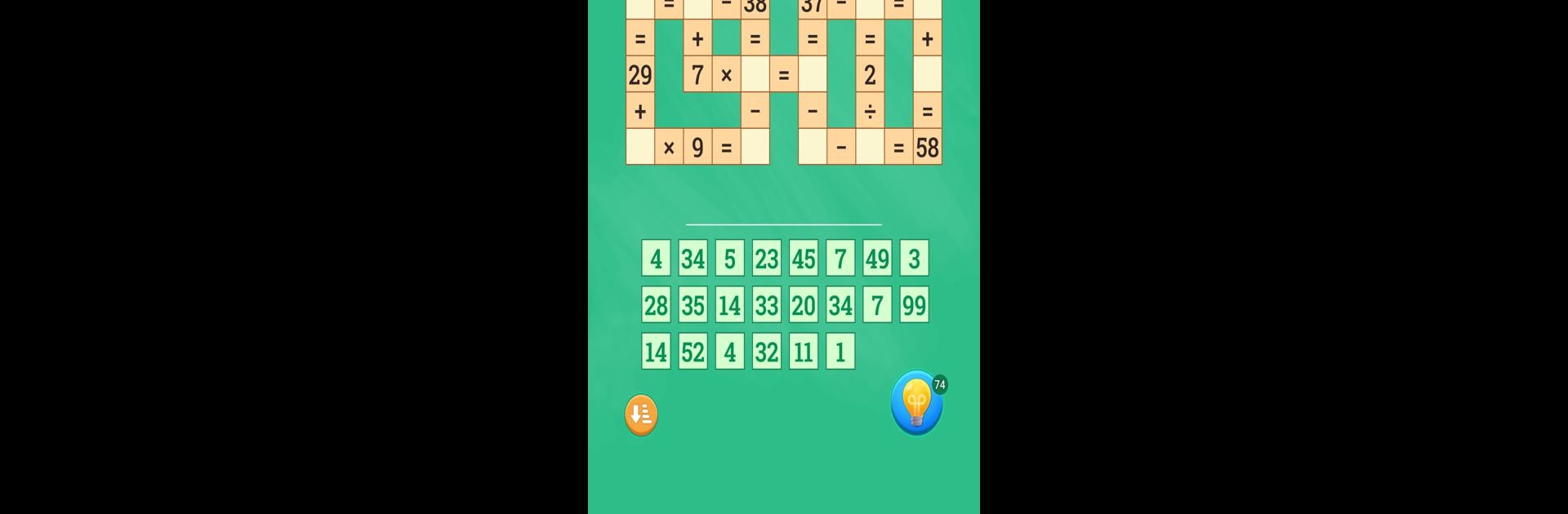Pick the number tile 3

coord(914,259)
